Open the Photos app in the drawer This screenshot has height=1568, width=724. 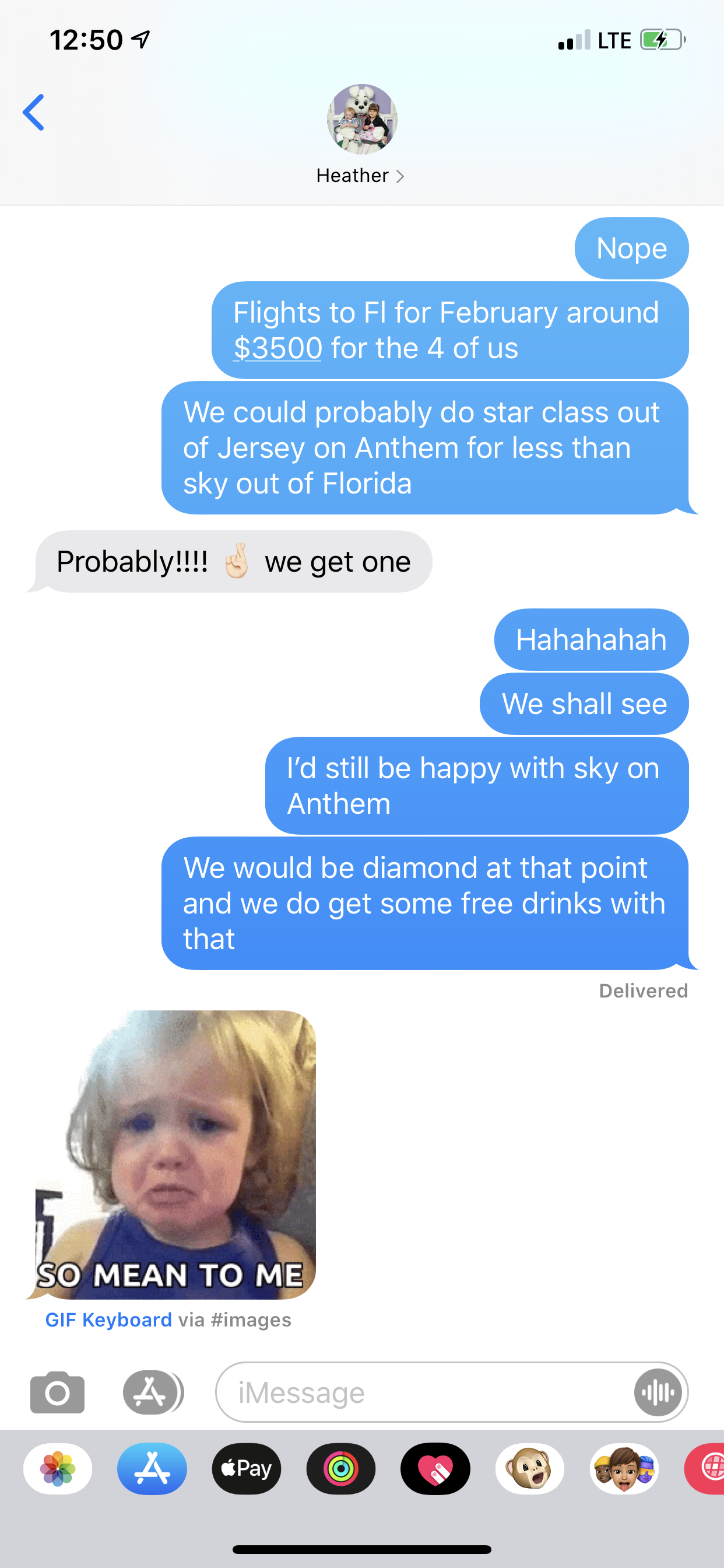pyautogui.click(x=58, y=1469)
